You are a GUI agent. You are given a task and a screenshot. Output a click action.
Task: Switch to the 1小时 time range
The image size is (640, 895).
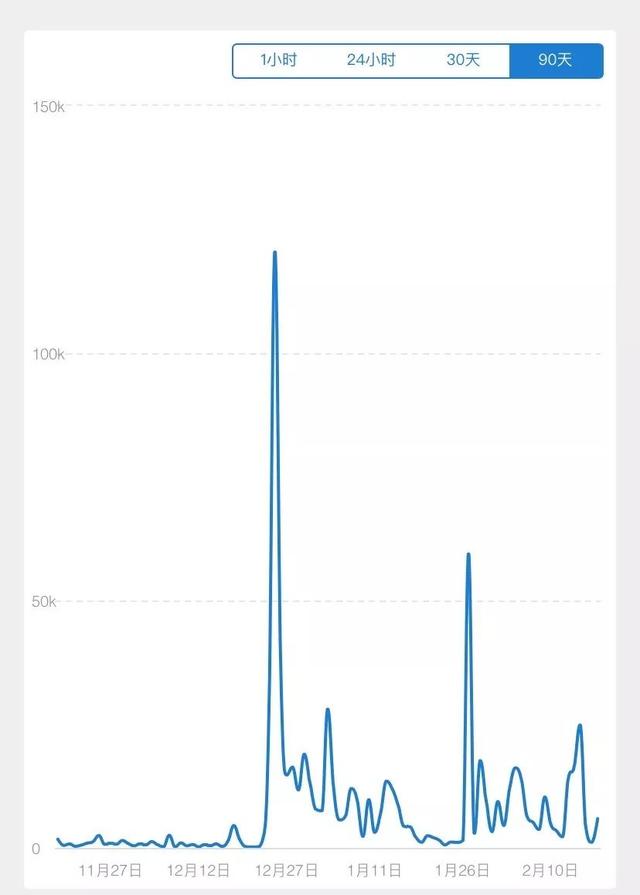[x=278, y=60]
